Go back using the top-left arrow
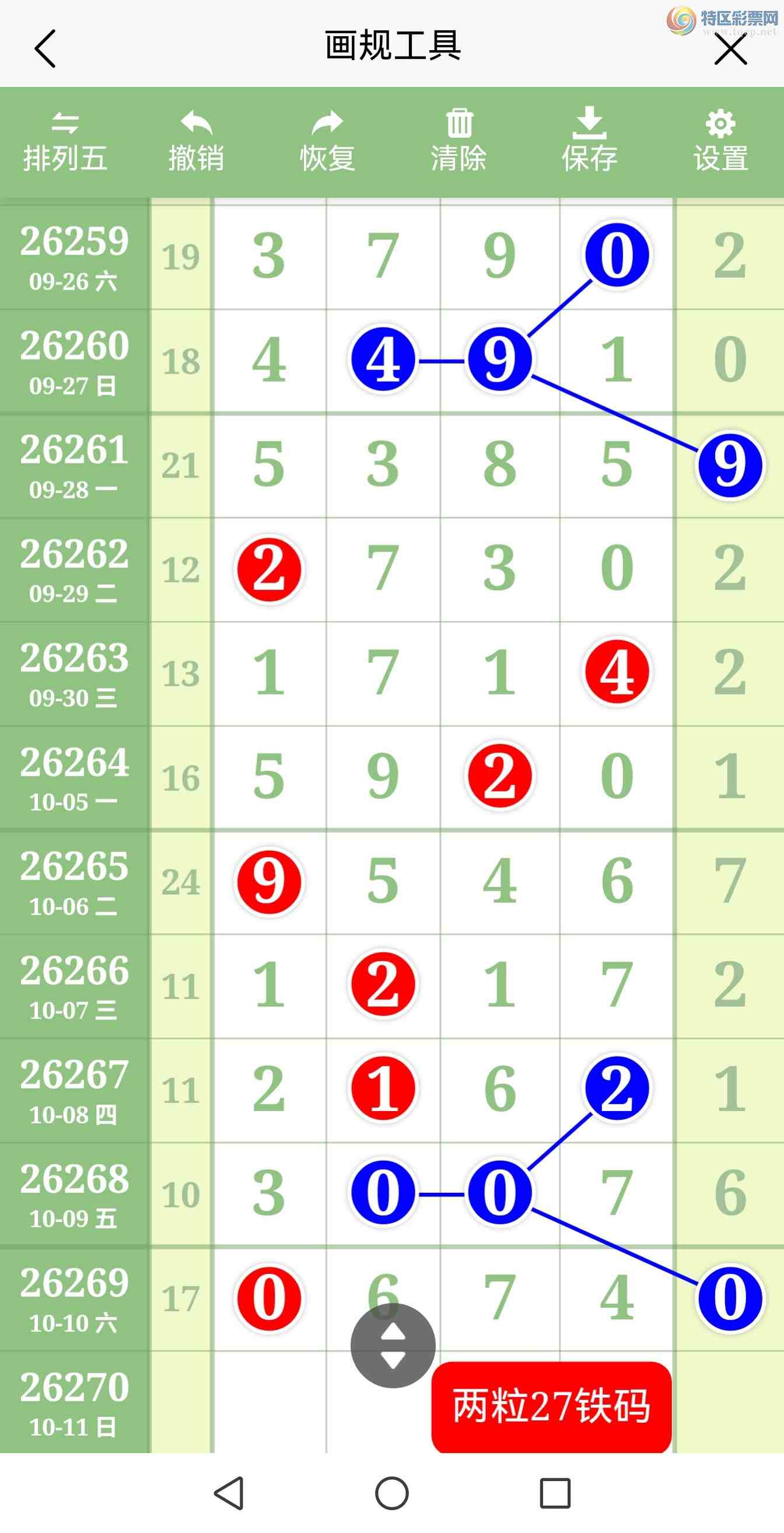This screenshot has height=1533, width=784. click(x=45, y=48)
